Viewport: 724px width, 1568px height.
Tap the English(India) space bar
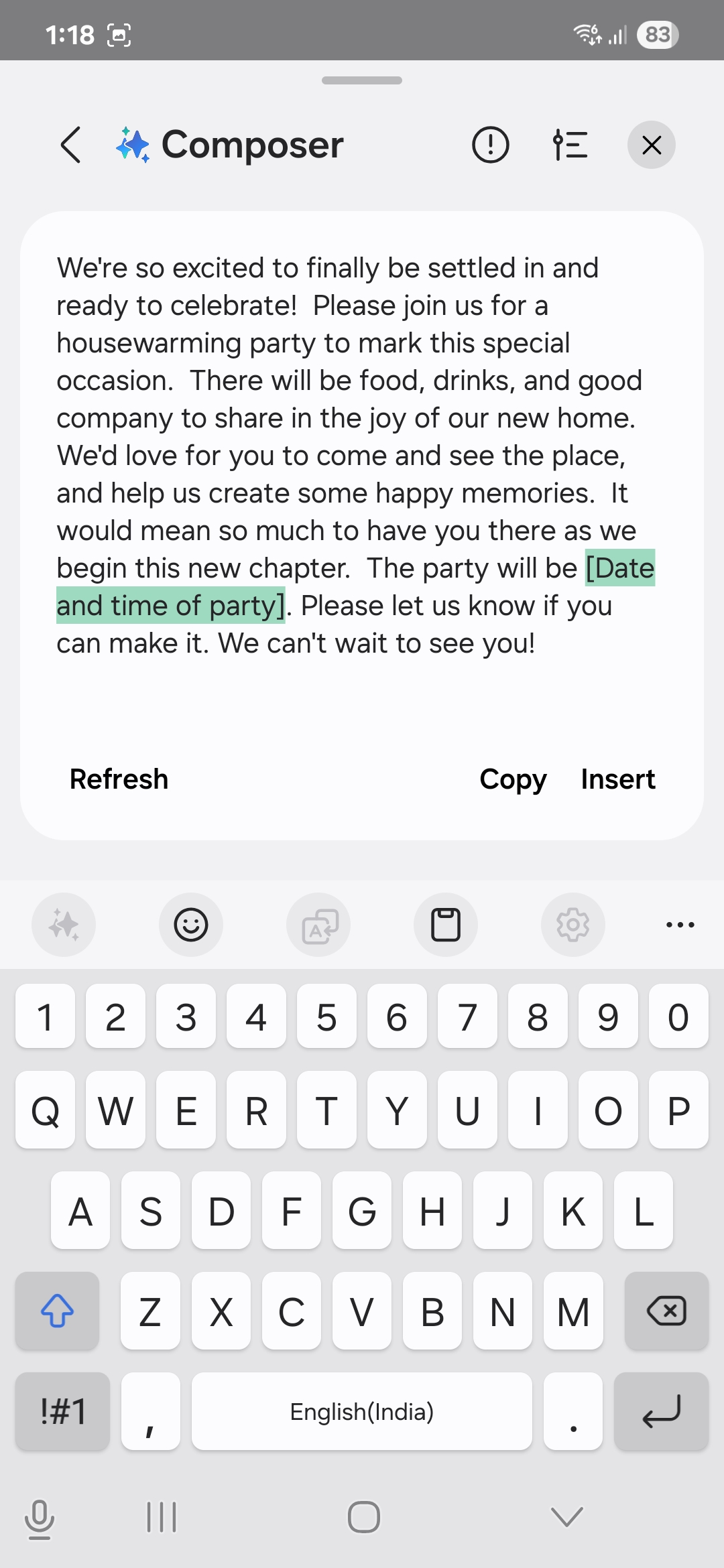[362, 1411]
